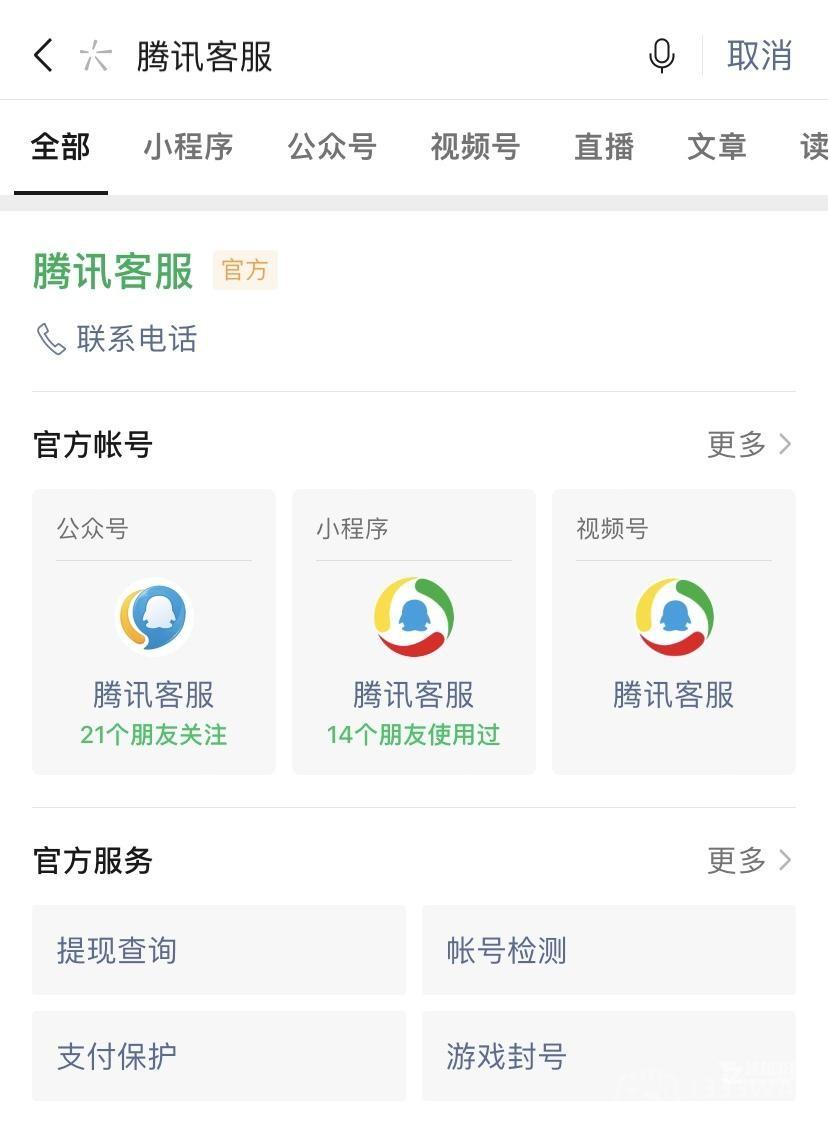Tap the 官方 official badge next to 腾讯客服
828x1132 pixels.
(244, 270)
